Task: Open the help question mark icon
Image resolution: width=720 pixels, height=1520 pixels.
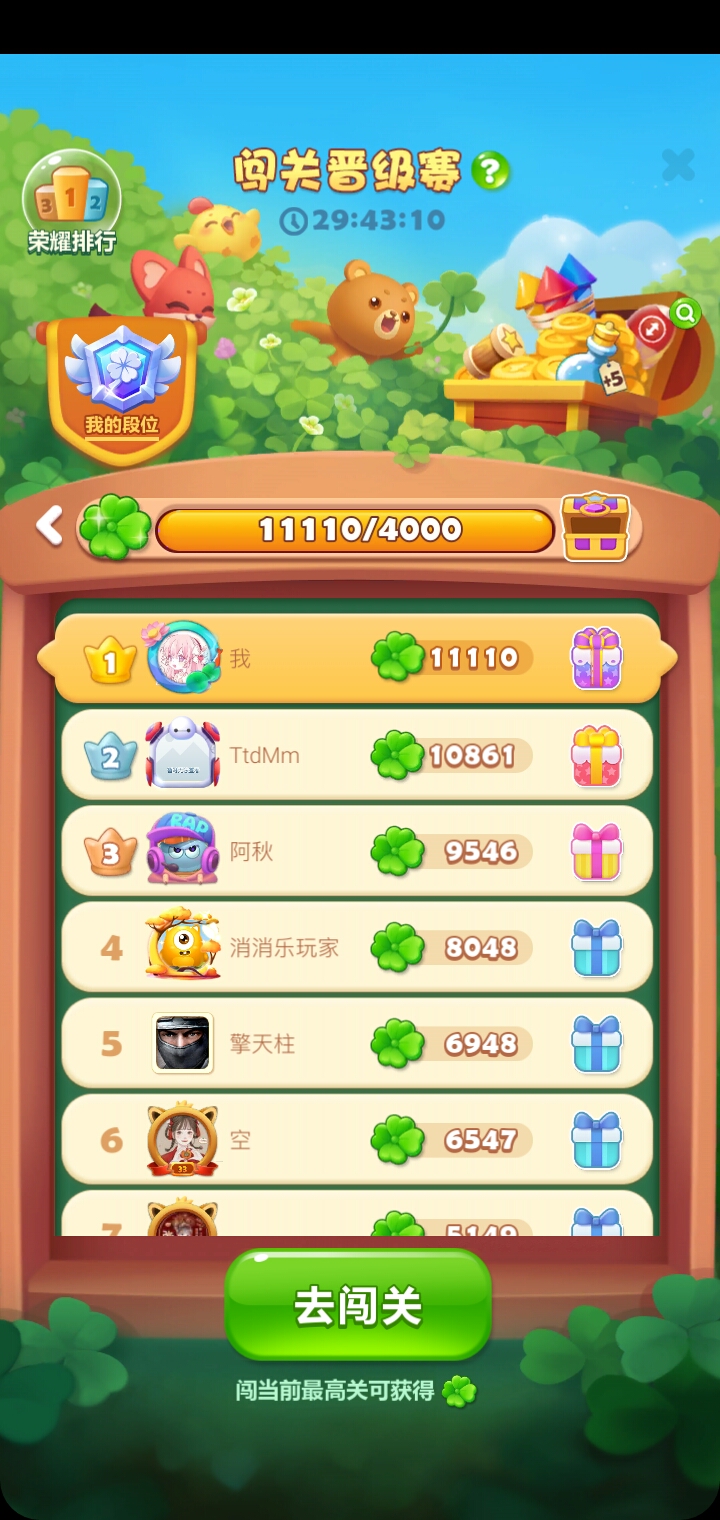Action: (x=490, y=171)
